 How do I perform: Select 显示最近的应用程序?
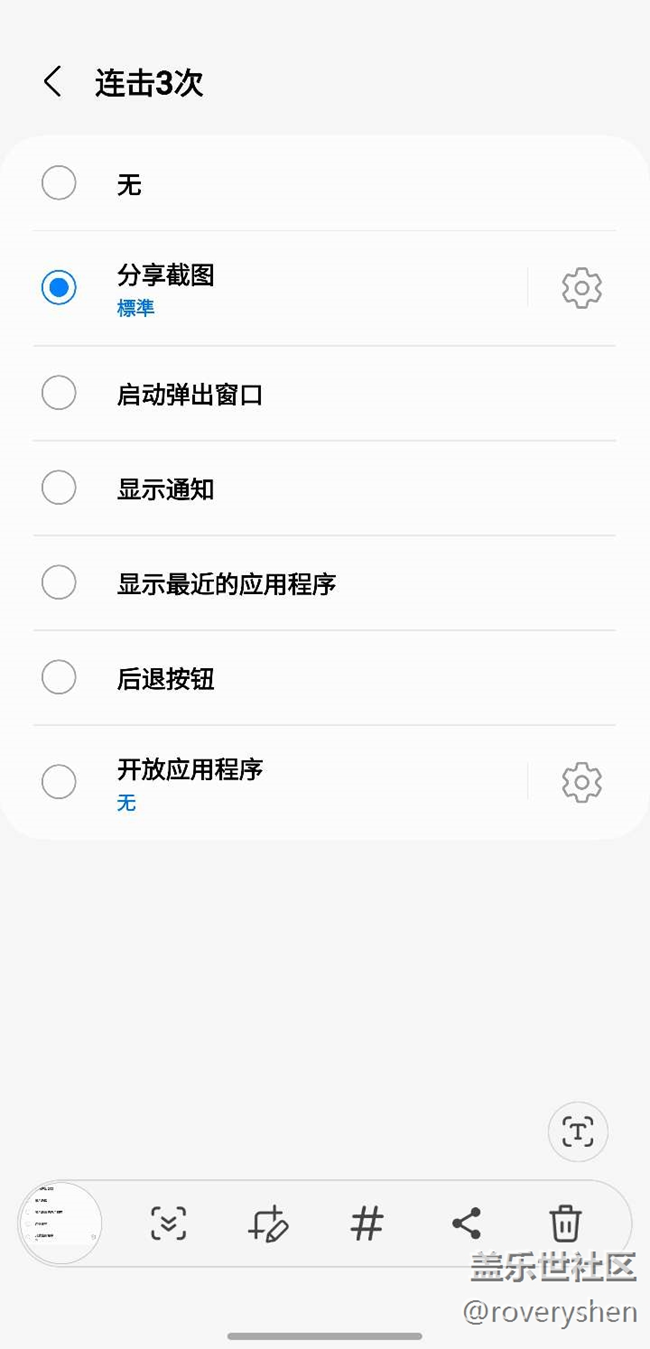(59, 583)
